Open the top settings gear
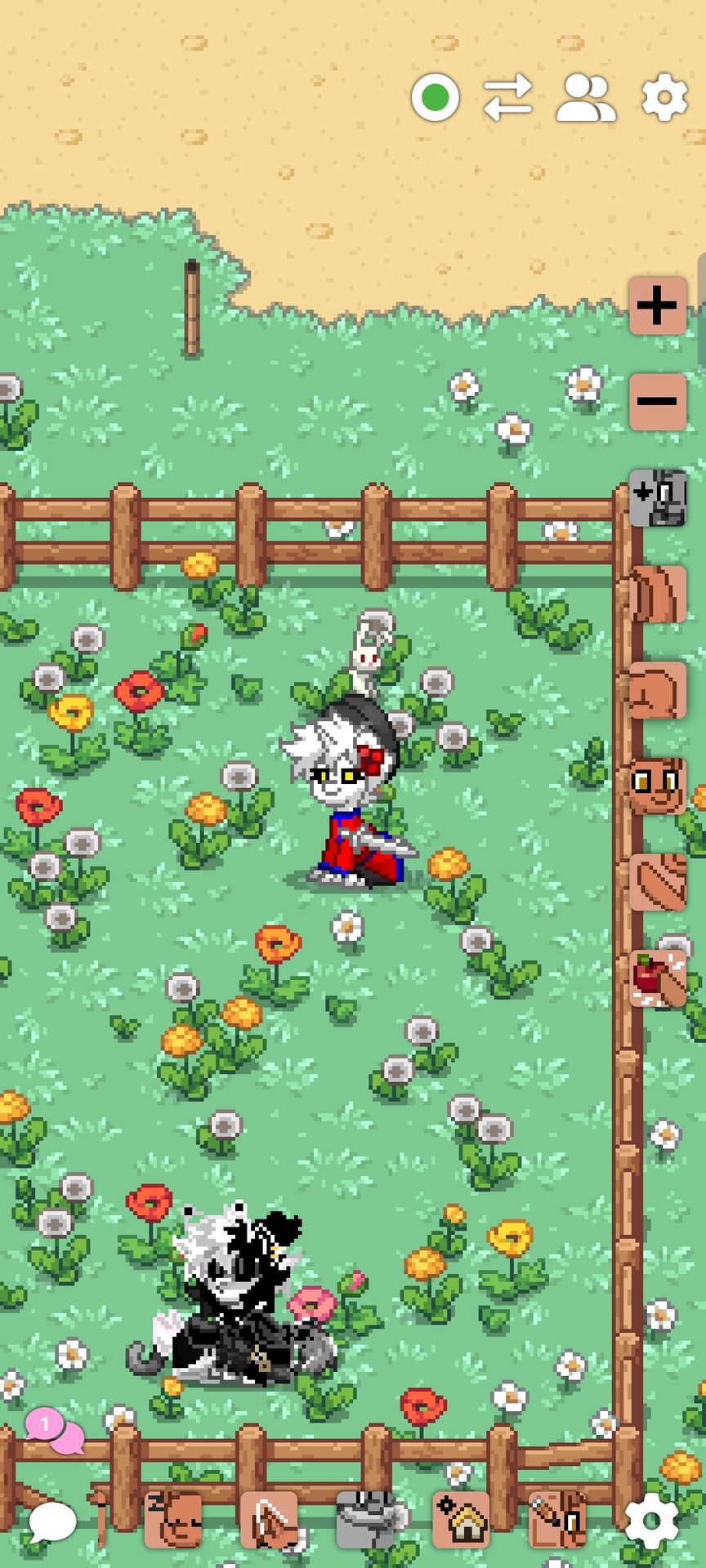Viewport: 706px width, 1568px height. pos(664,97)
